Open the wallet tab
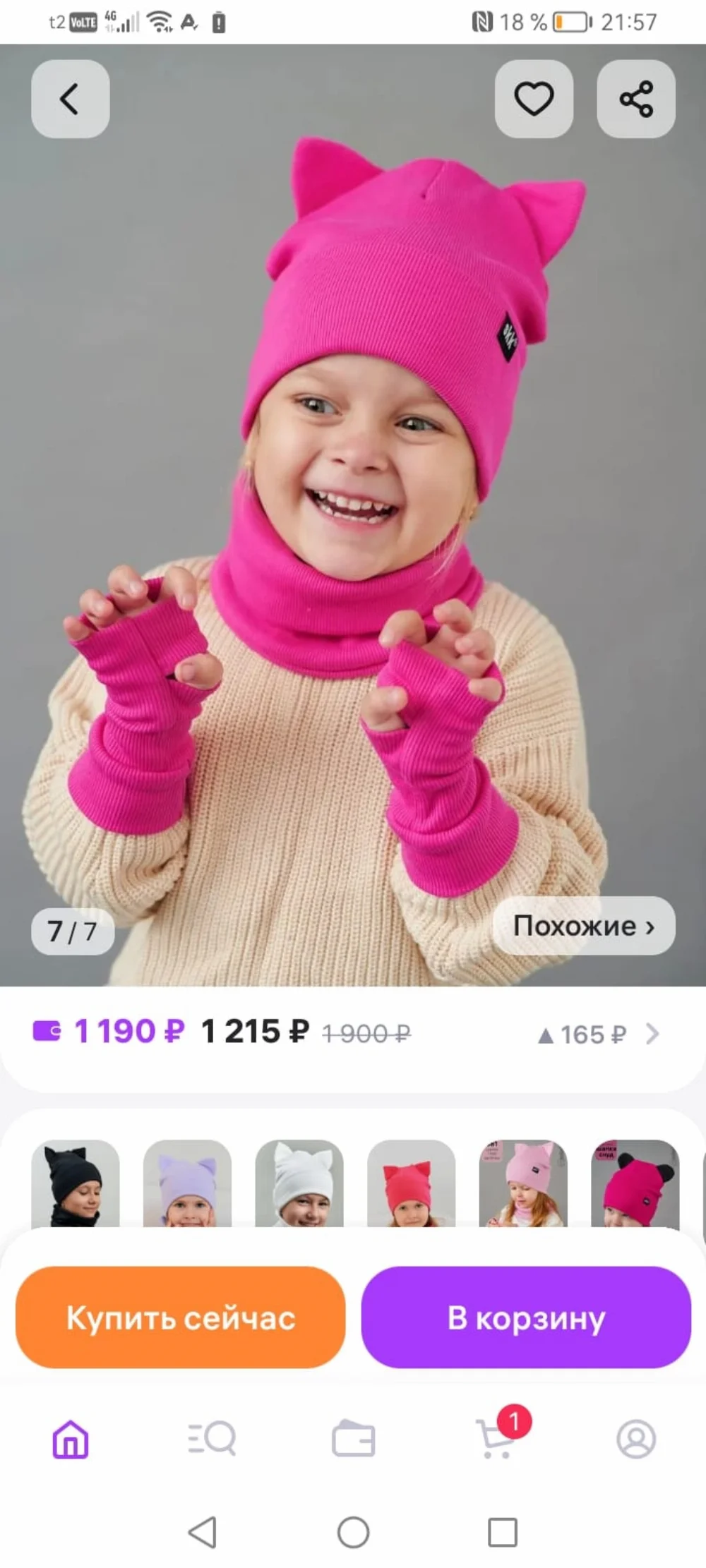Viewport: 706px width, 1568px height. point(353,1440)
